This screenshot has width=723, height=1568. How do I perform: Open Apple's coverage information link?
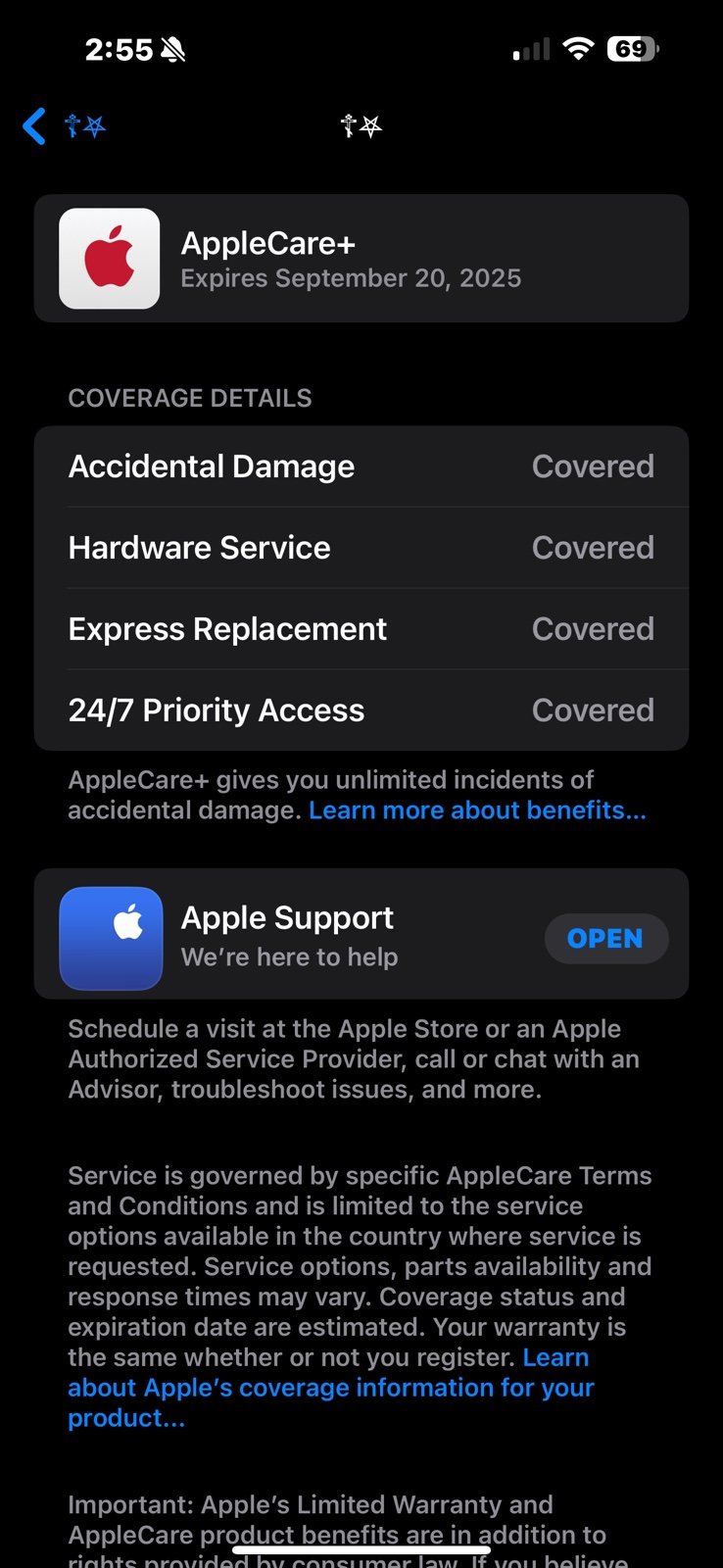click(331, 1388)
